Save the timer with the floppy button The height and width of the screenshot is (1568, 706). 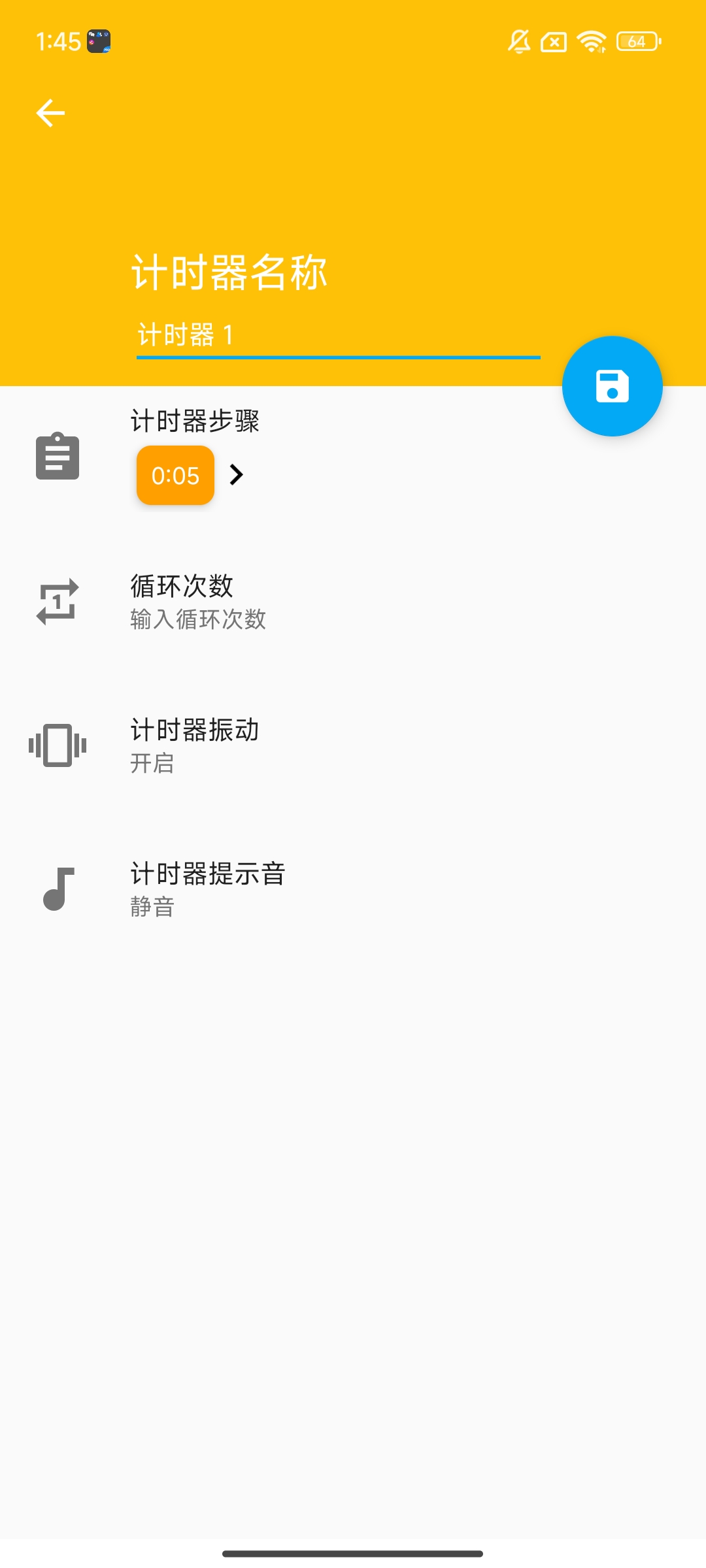pos(612,386)
